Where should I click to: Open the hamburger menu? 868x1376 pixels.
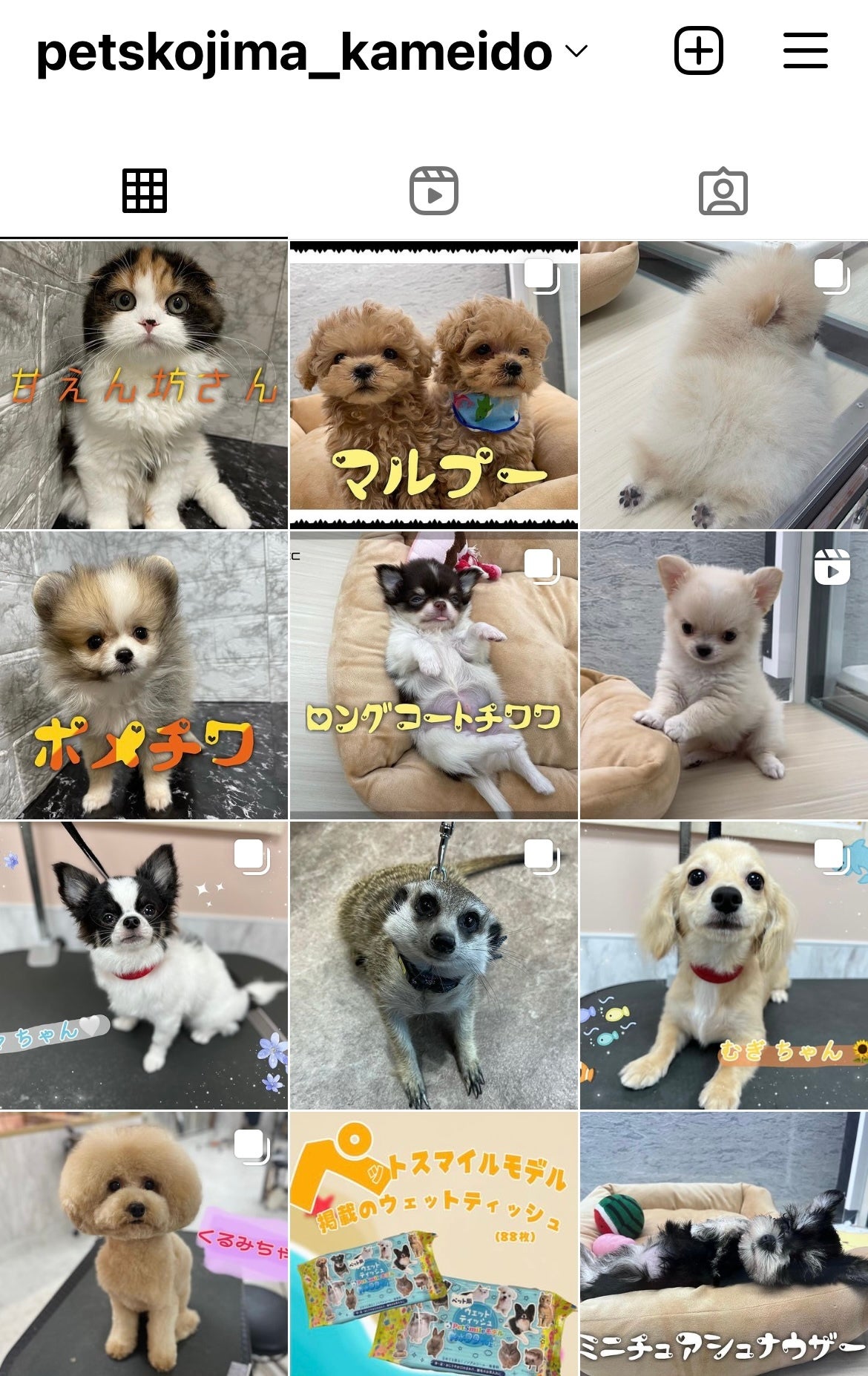(805, 51)
